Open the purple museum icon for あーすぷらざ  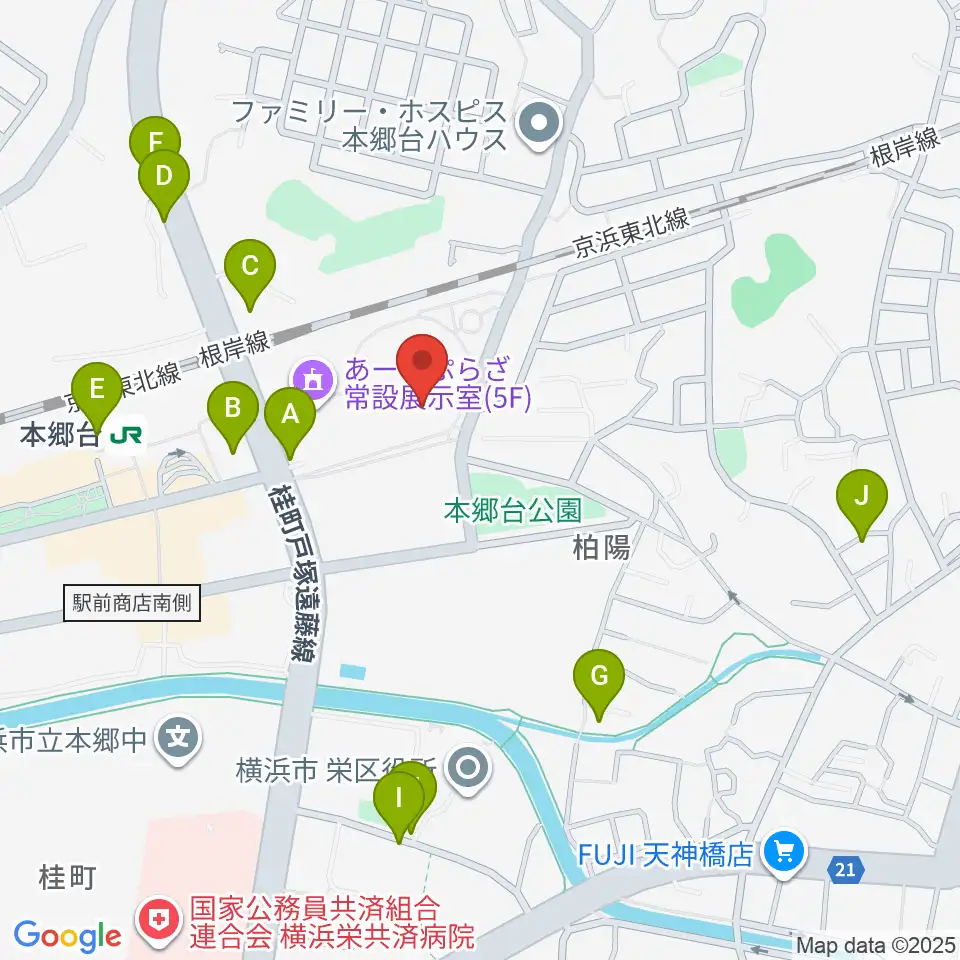tap(313, 380)
